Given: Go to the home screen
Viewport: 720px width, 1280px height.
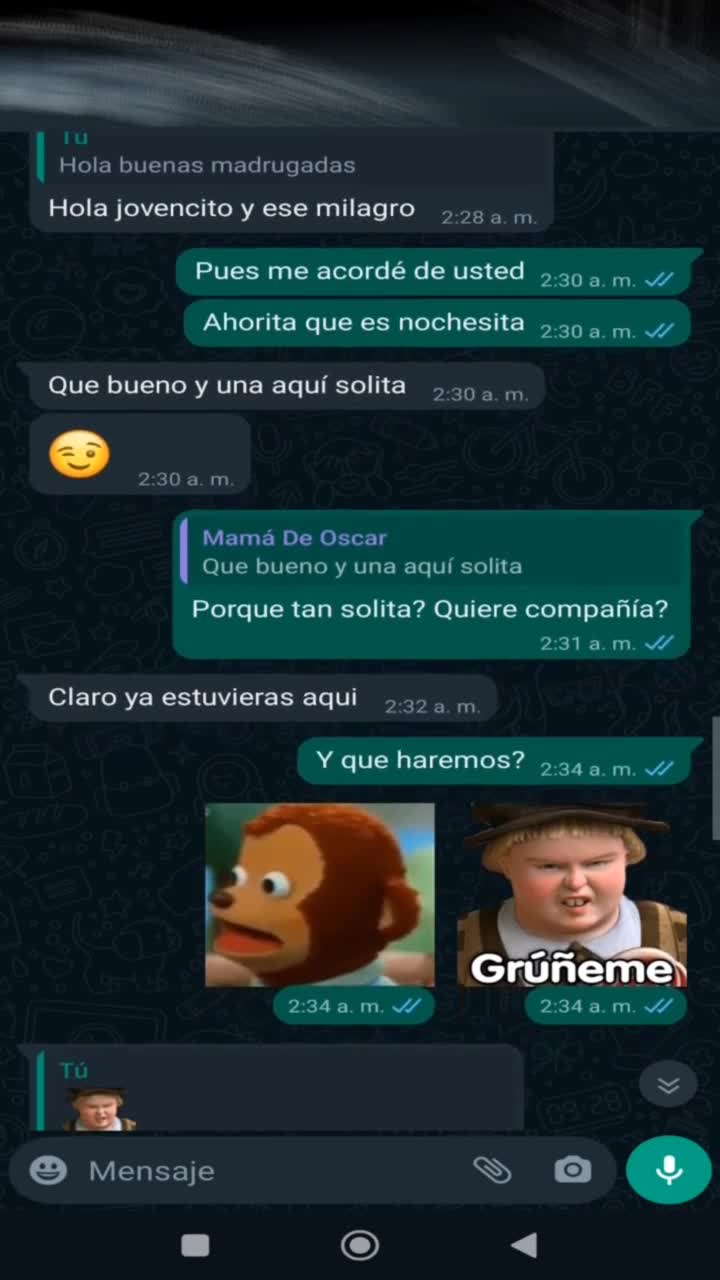Looking at the screenshot, I should point(360,1245).
